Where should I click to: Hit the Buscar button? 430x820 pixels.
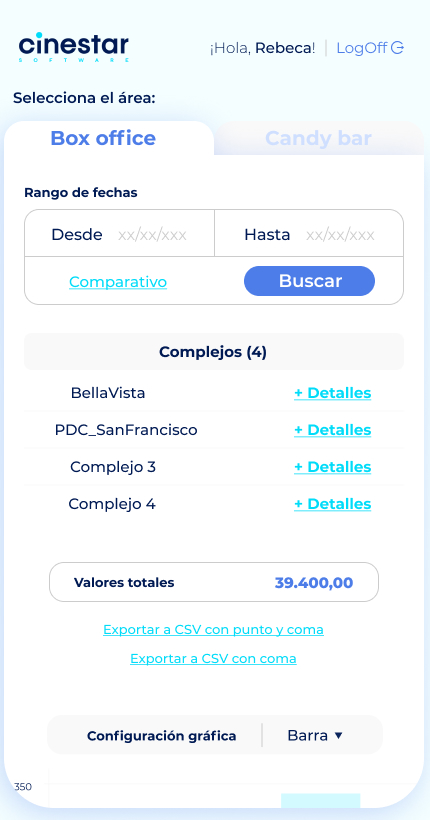pyautogui.click(x=310, y=281)
